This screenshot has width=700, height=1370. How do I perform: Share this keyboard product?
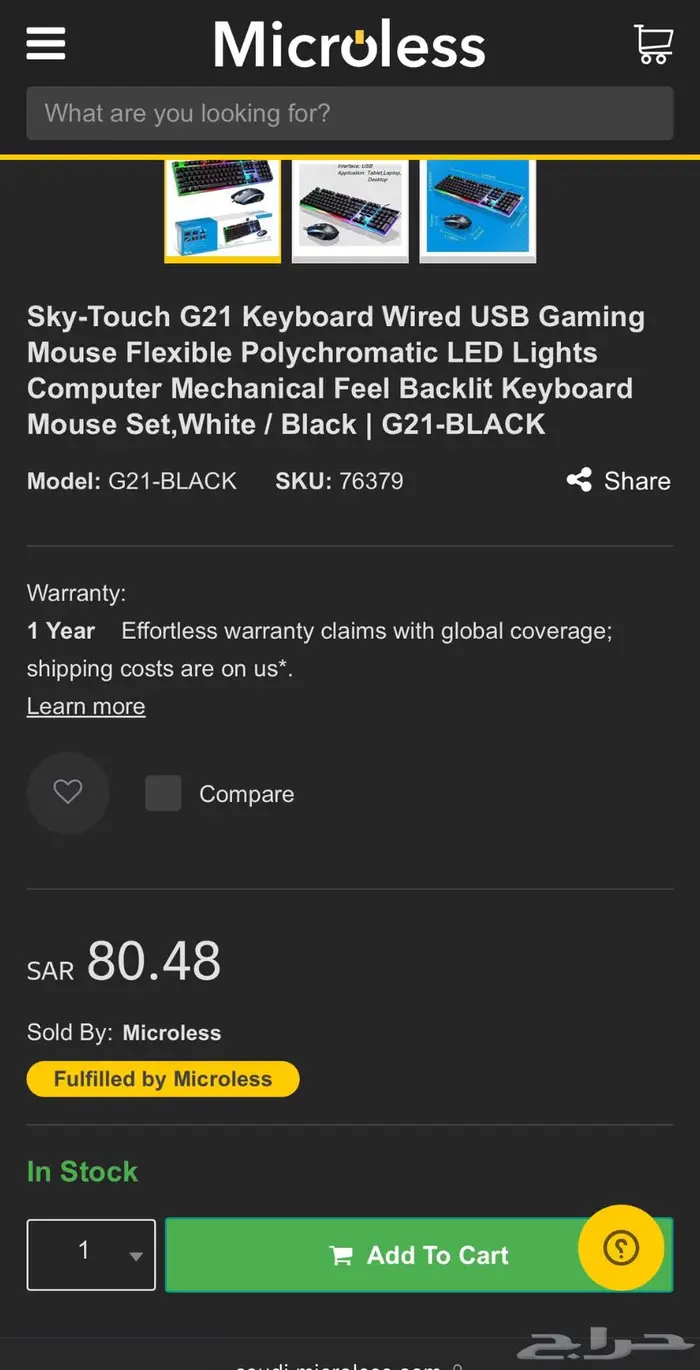(x=619, y=481)
